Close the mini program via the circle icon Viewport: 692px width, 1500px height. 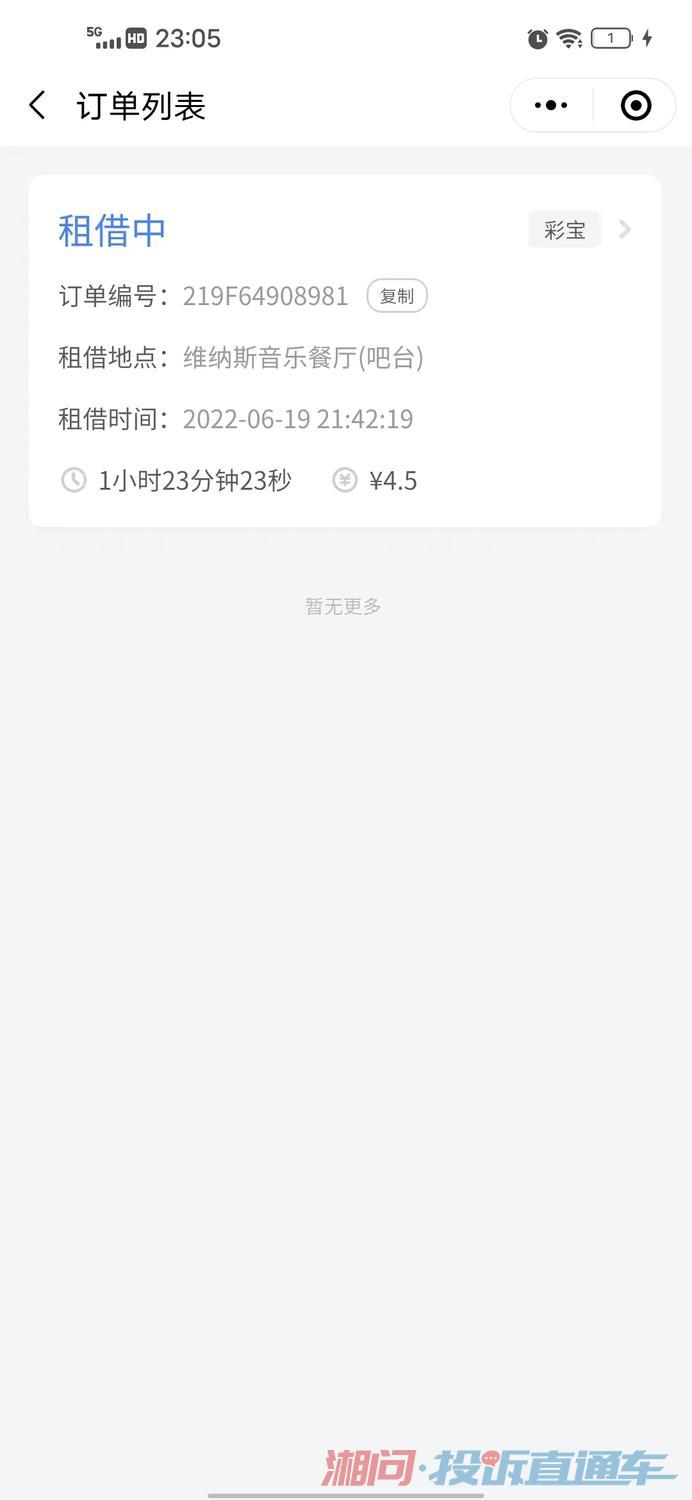pyautogui.click(x=636, y=105)
